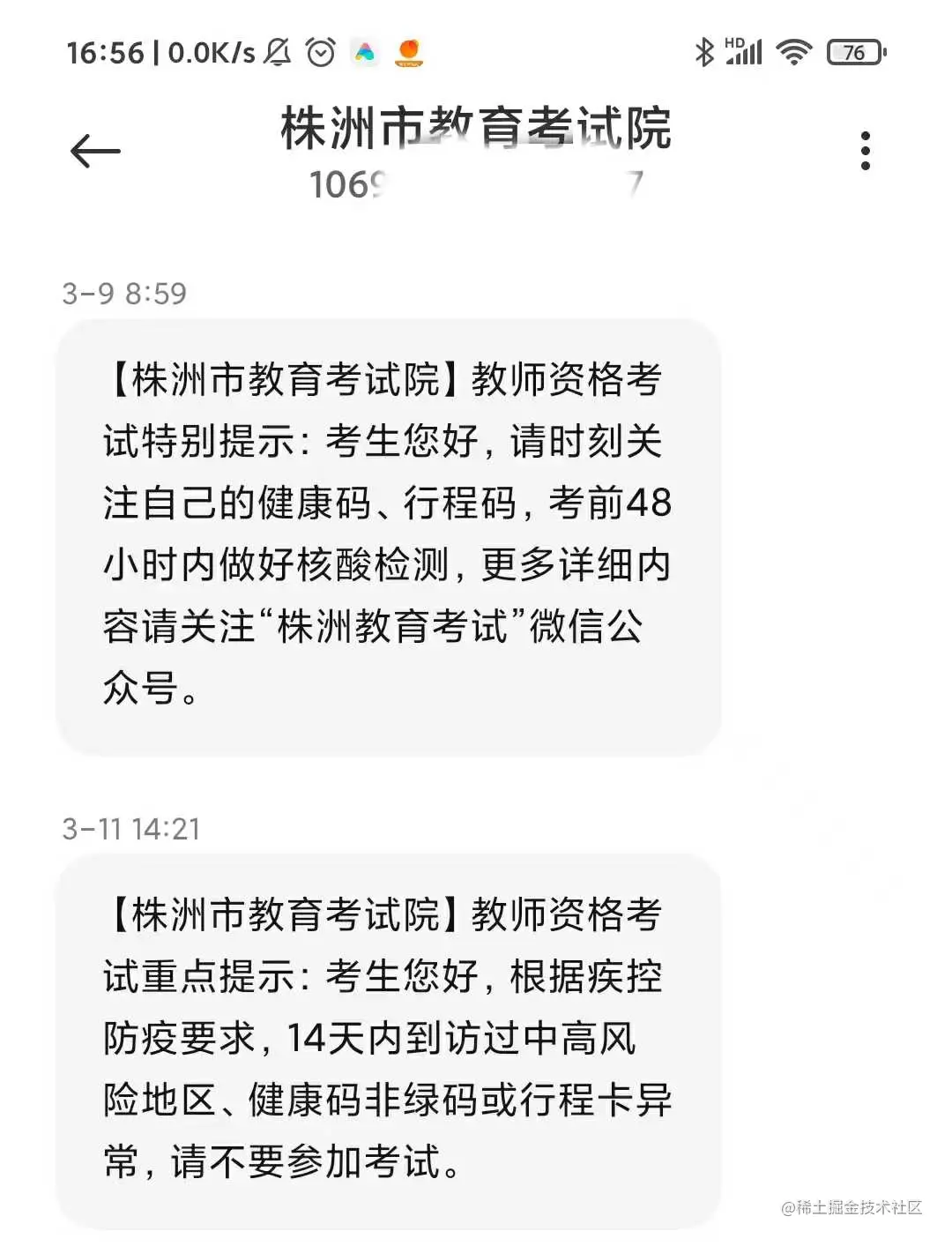Viewport: 952px width, 1246px height.
Task: Open the three-dot overflow menu
Action: click(865, 151)
